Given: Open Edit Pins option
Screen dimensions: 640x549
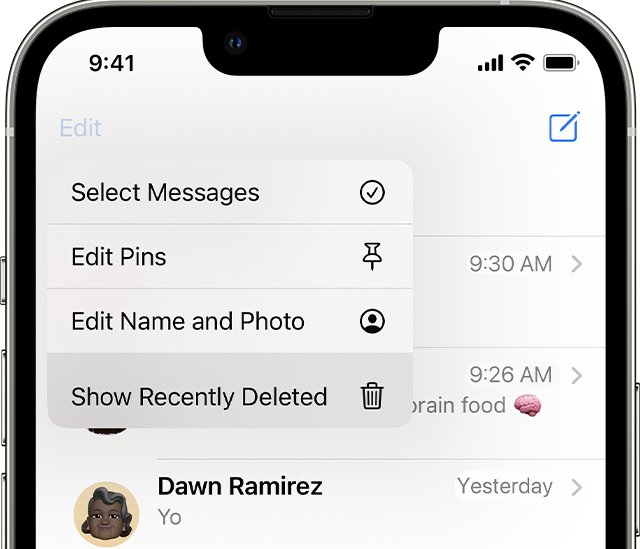Looking at the screenshot, I should (x=228, y=257).
